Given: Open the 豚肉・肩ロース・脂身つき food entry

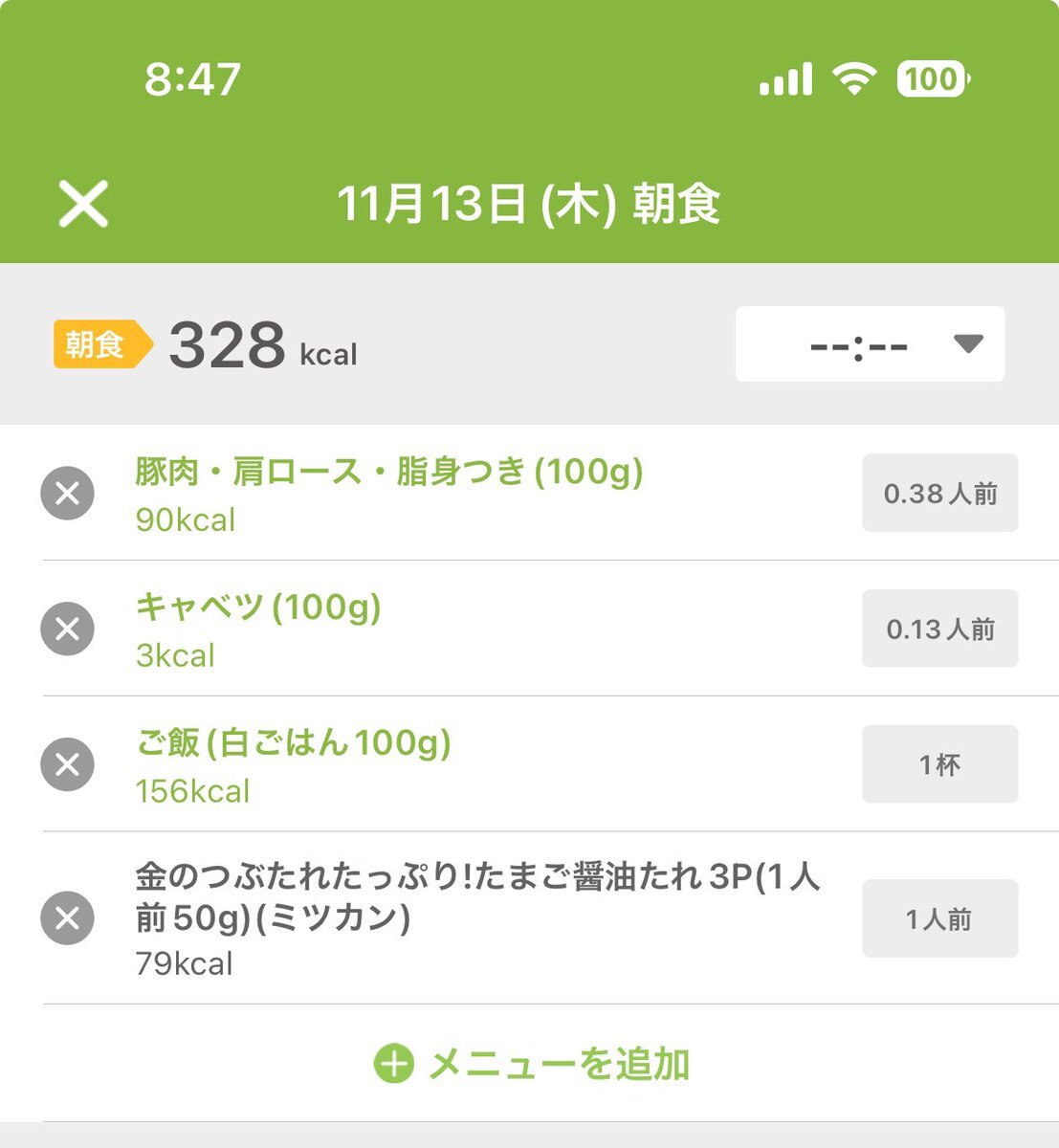Looking at the screenshot, I should click(x=388, y=473).
